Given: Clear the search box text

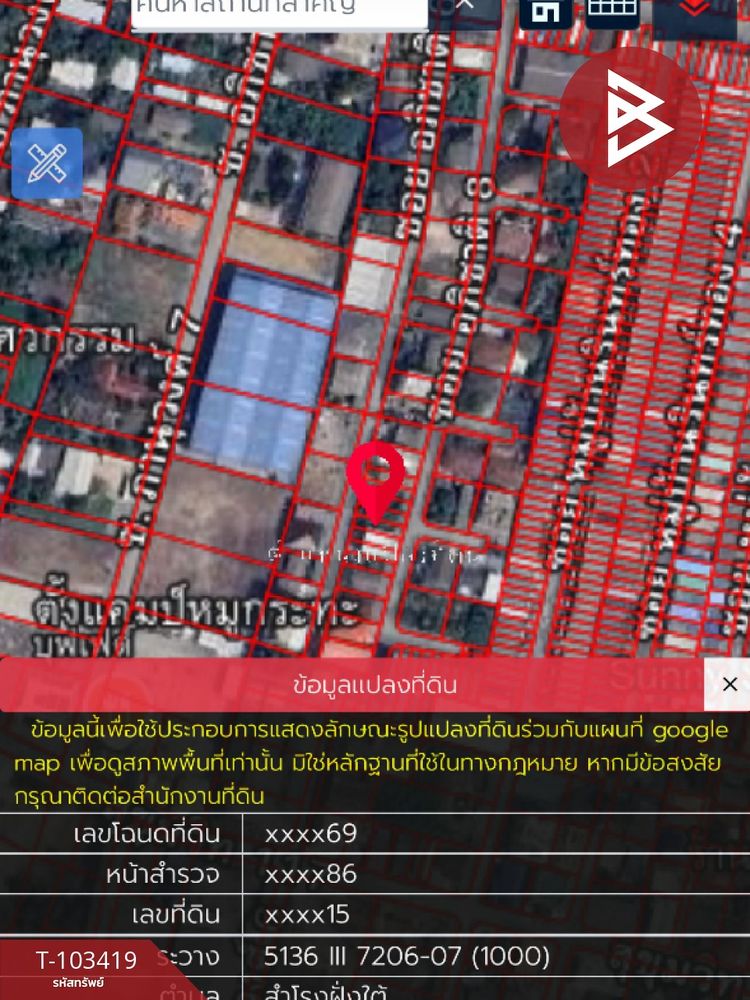Looking at the screenshot, I should point(465,8).
